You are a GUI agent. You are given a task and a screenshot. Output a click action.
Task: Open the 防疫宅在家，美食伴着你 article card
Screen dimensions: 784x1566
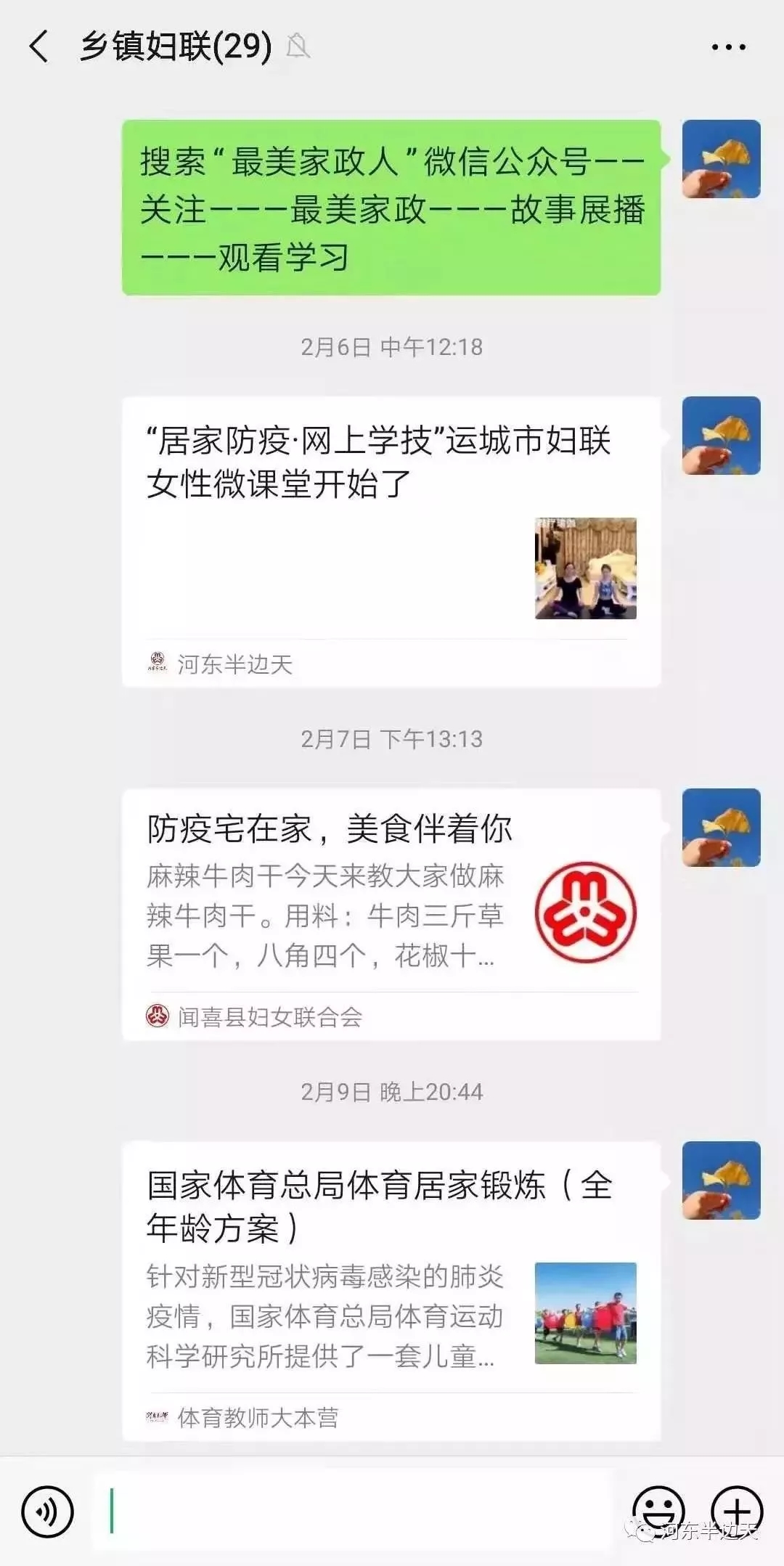[391, 913]
